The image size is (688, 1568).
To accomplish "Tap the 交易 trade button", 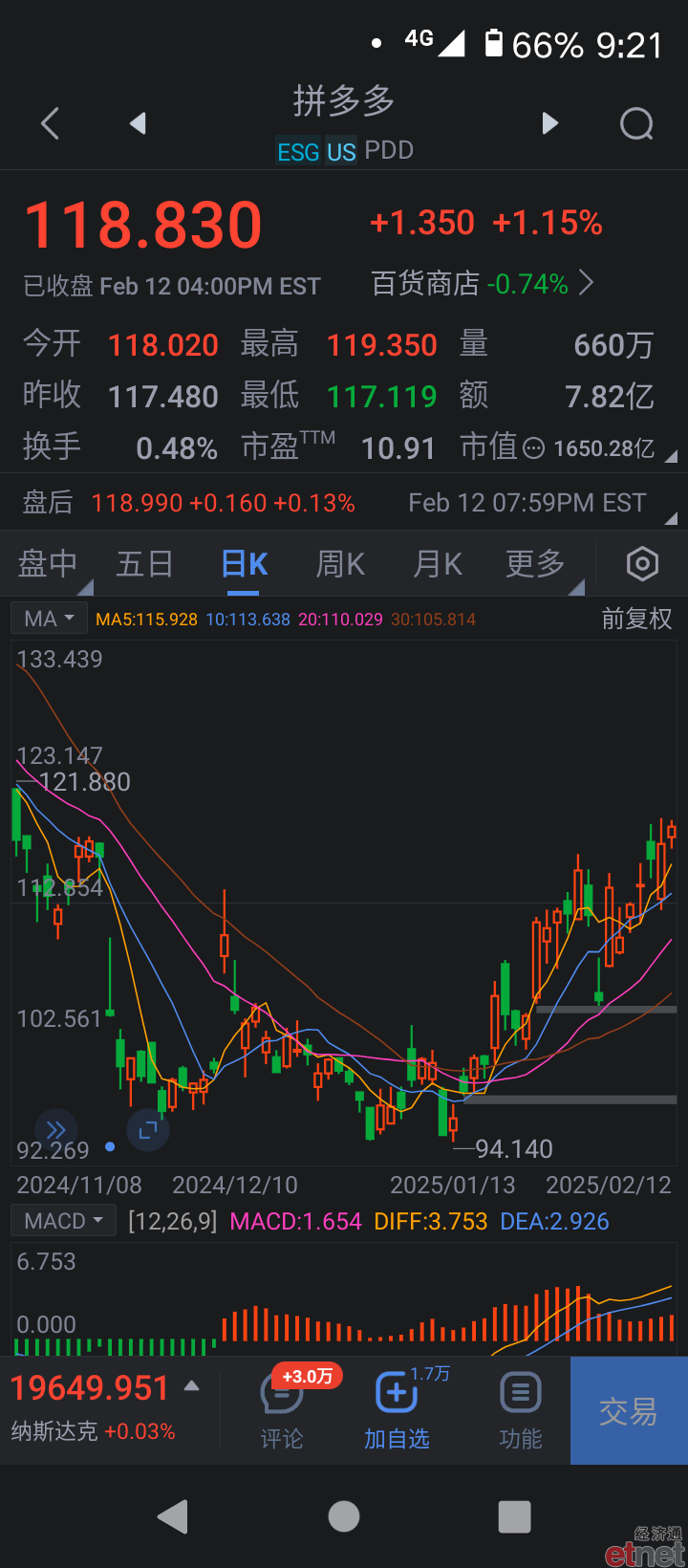I will click(629, 1411).
